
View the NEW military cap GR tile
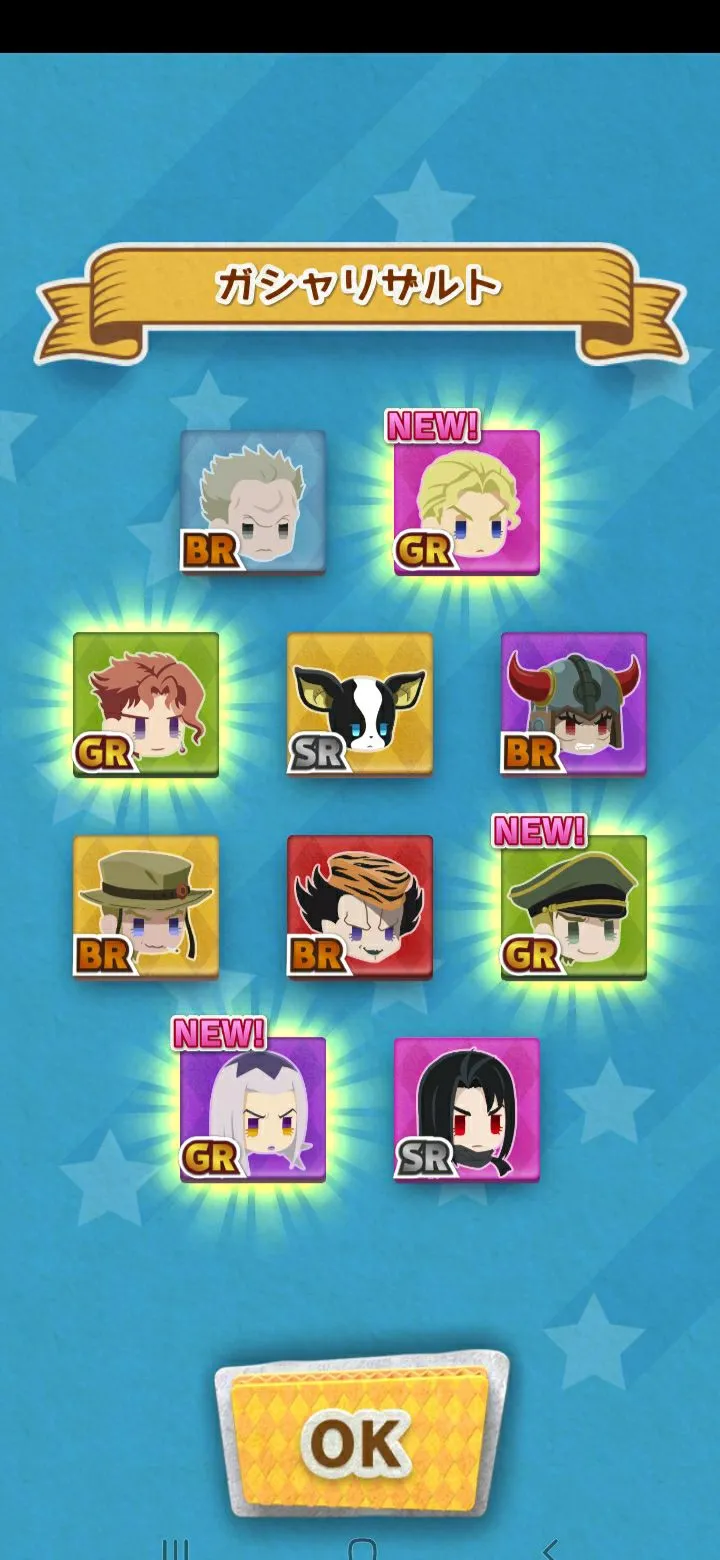[x=573, y=907]
